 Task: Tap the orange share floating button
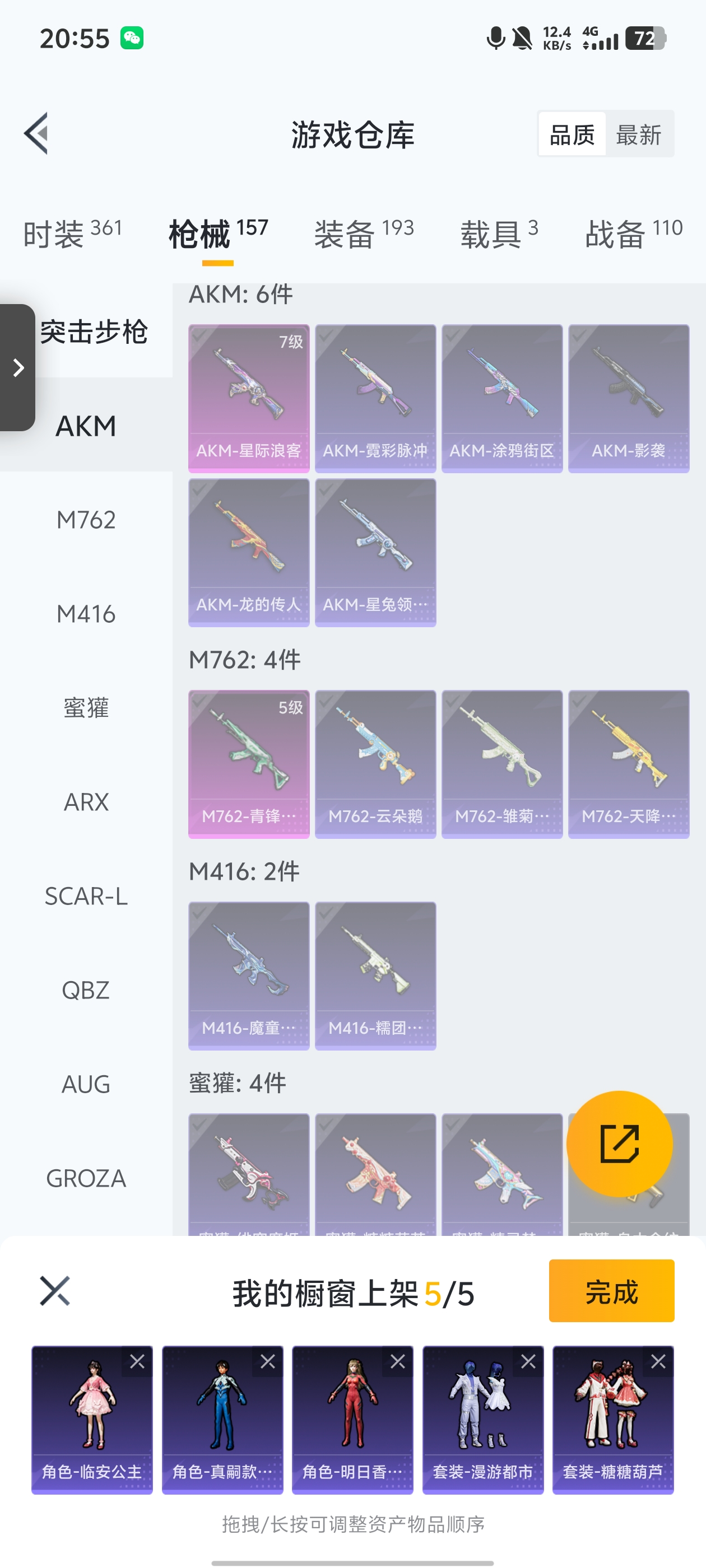point(619,1144)
